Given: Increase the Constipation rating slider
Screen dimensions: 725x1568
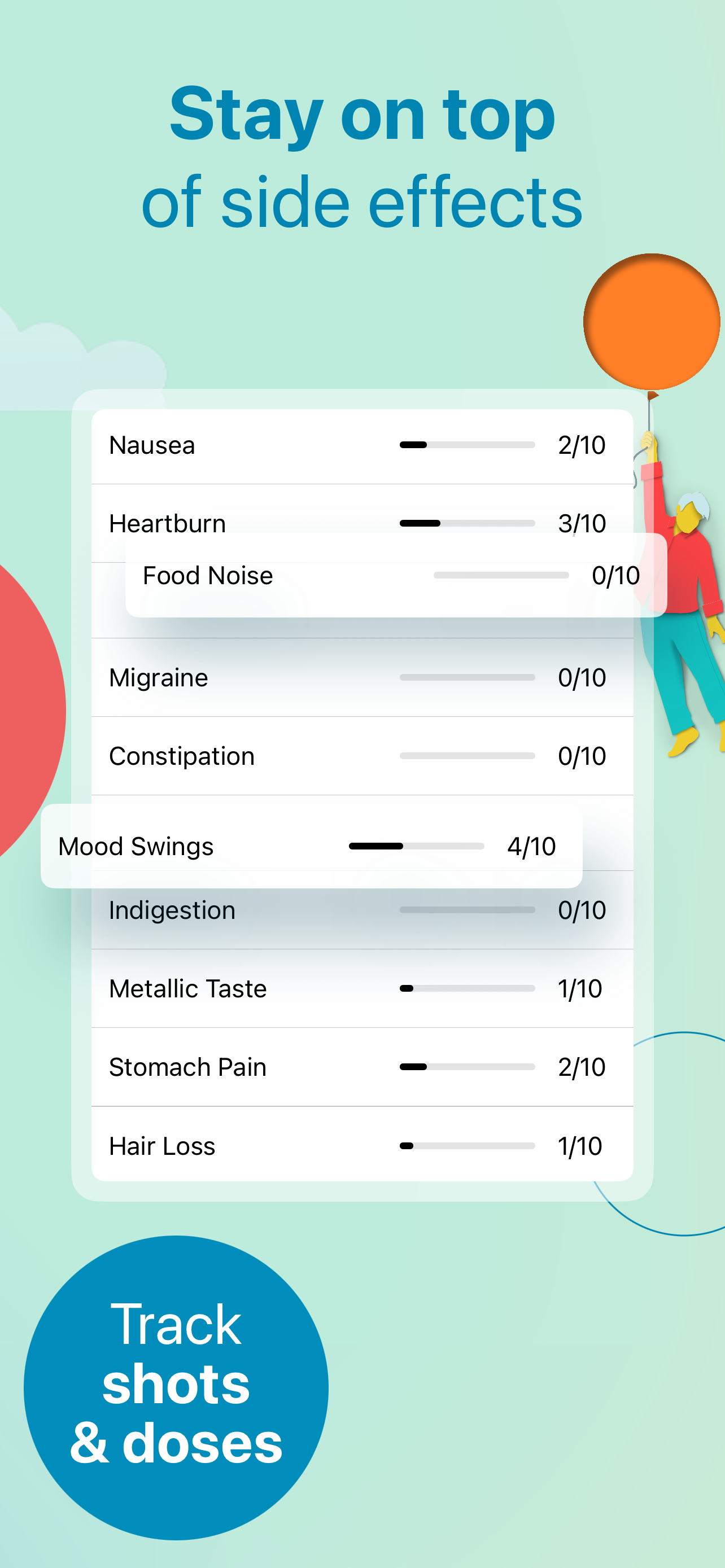Looking at the screenshot, I should coord(466,755).
